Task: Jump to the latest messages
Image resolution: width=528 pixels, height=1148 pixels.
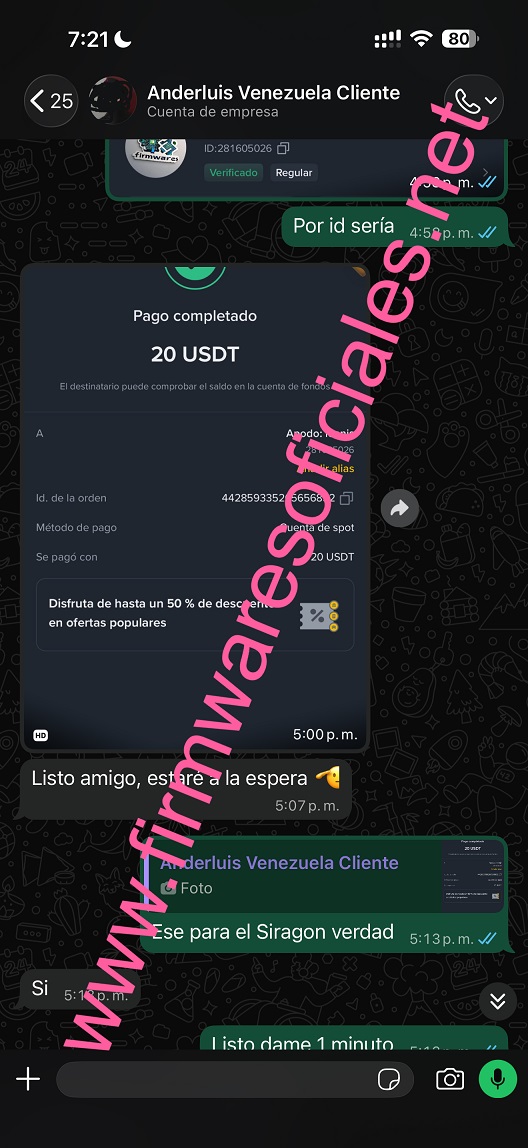Action: coord(498,1002)
